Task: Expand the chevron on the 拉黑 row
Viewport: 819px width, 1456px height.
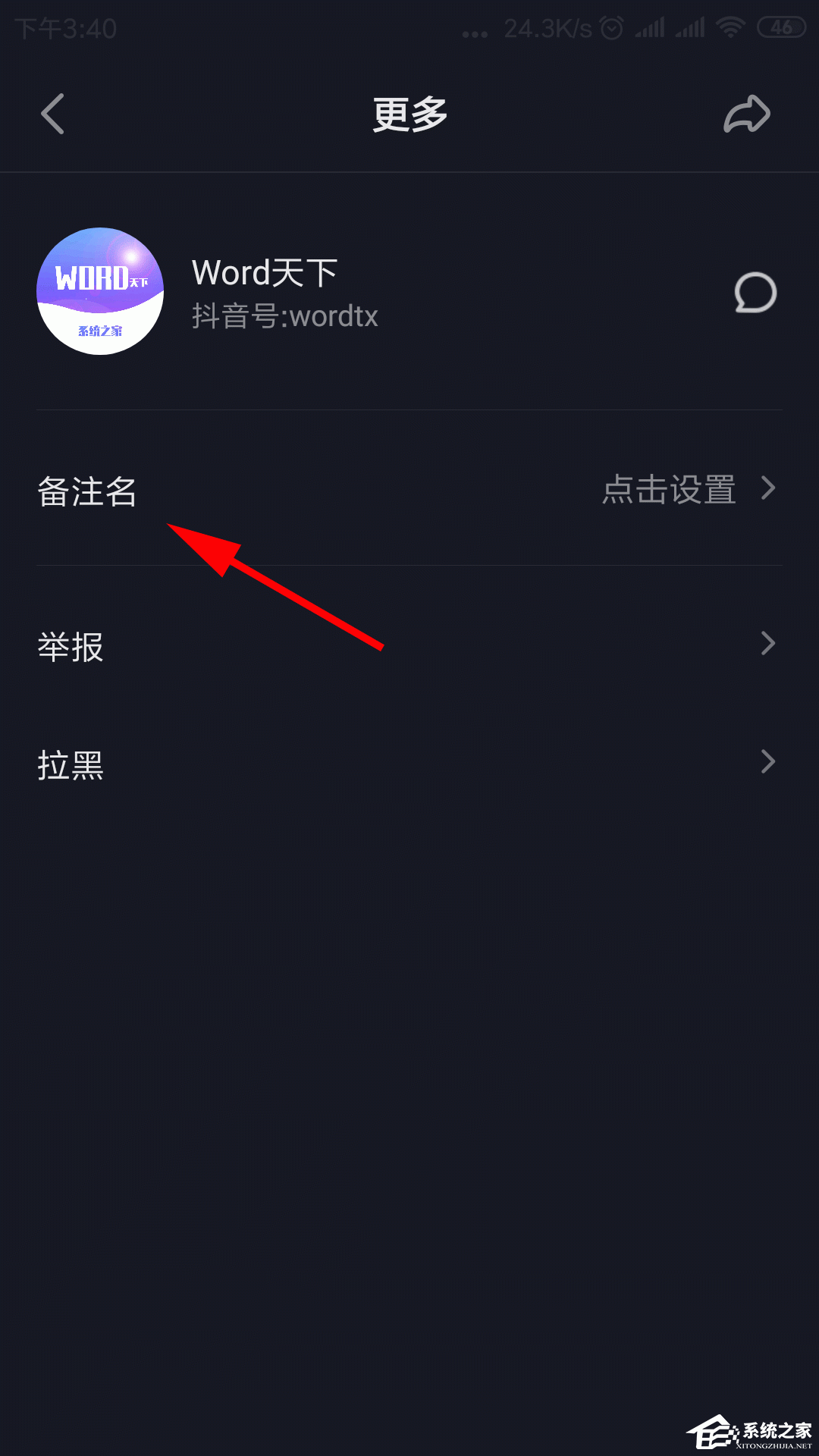Action: (768, 762)
